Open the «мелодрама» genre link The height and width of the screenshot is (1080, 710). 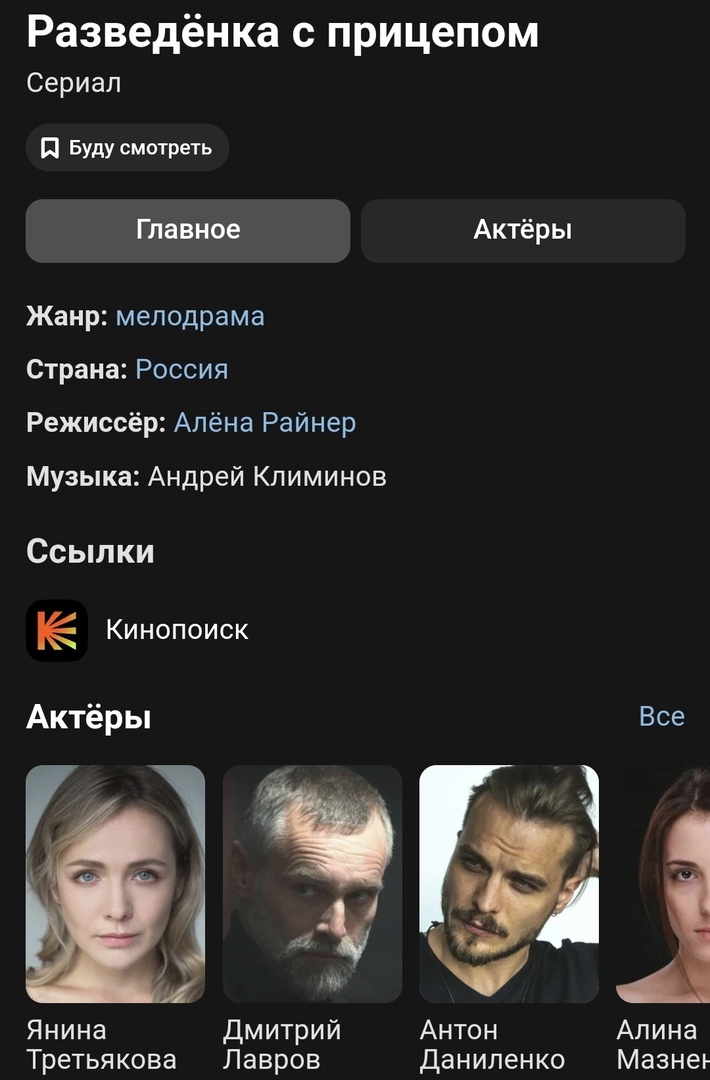190,317
